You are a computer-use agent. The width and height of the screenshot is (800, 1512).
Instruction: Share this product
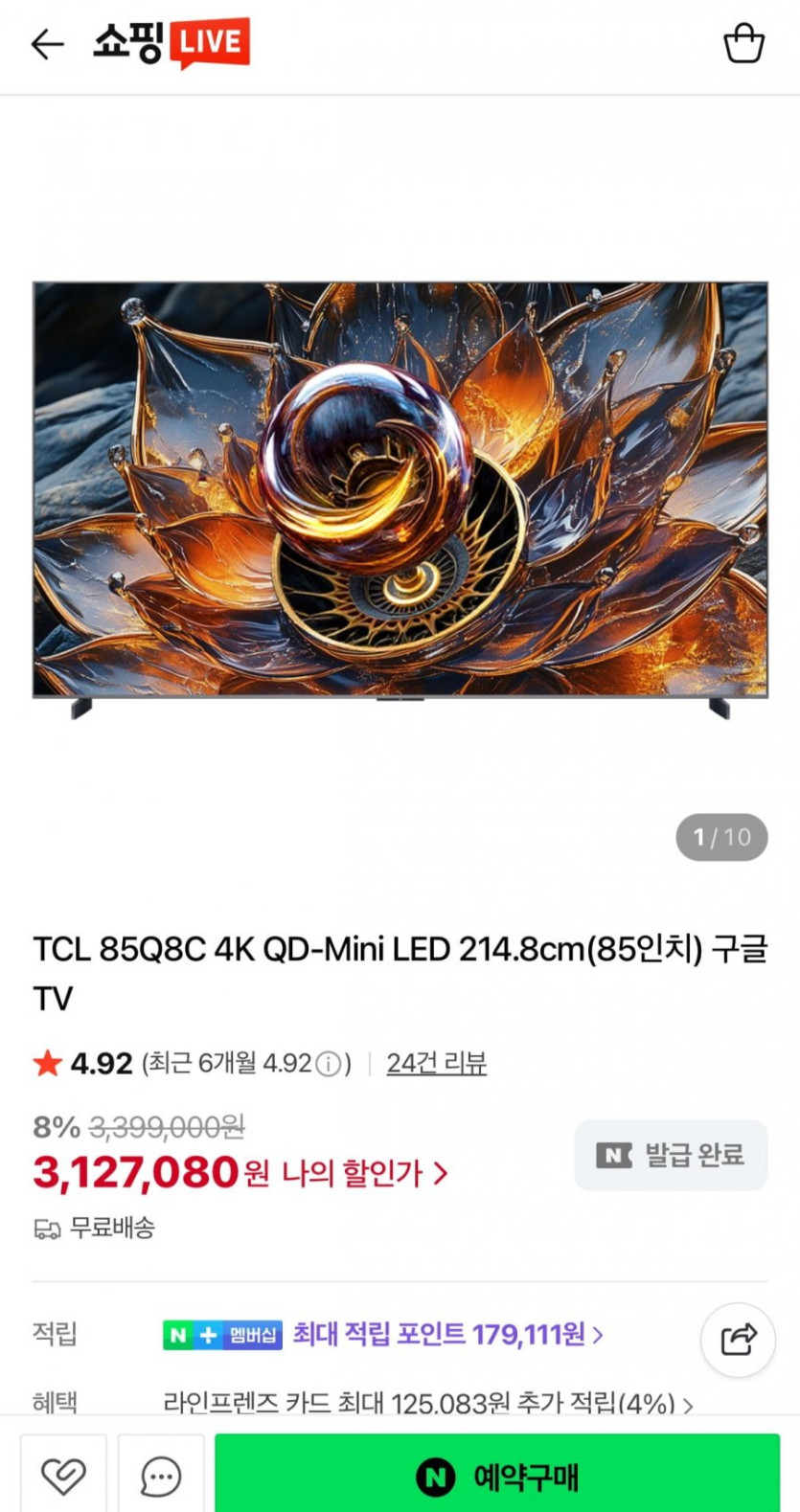pyautogui.click(x=738, y=1340)
